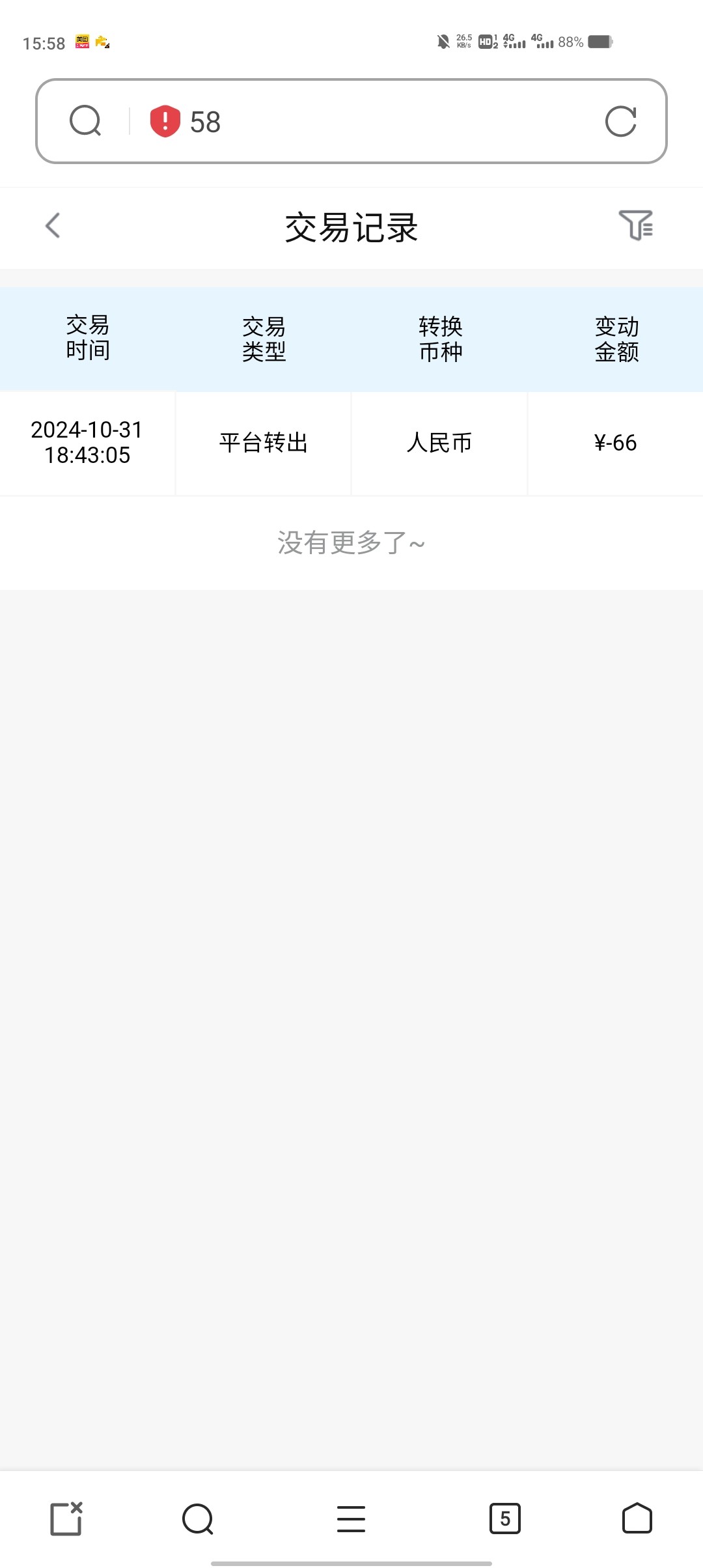
Task: Open the transaction filter icon
Action: pyautogui.click(x=636, y=225)
